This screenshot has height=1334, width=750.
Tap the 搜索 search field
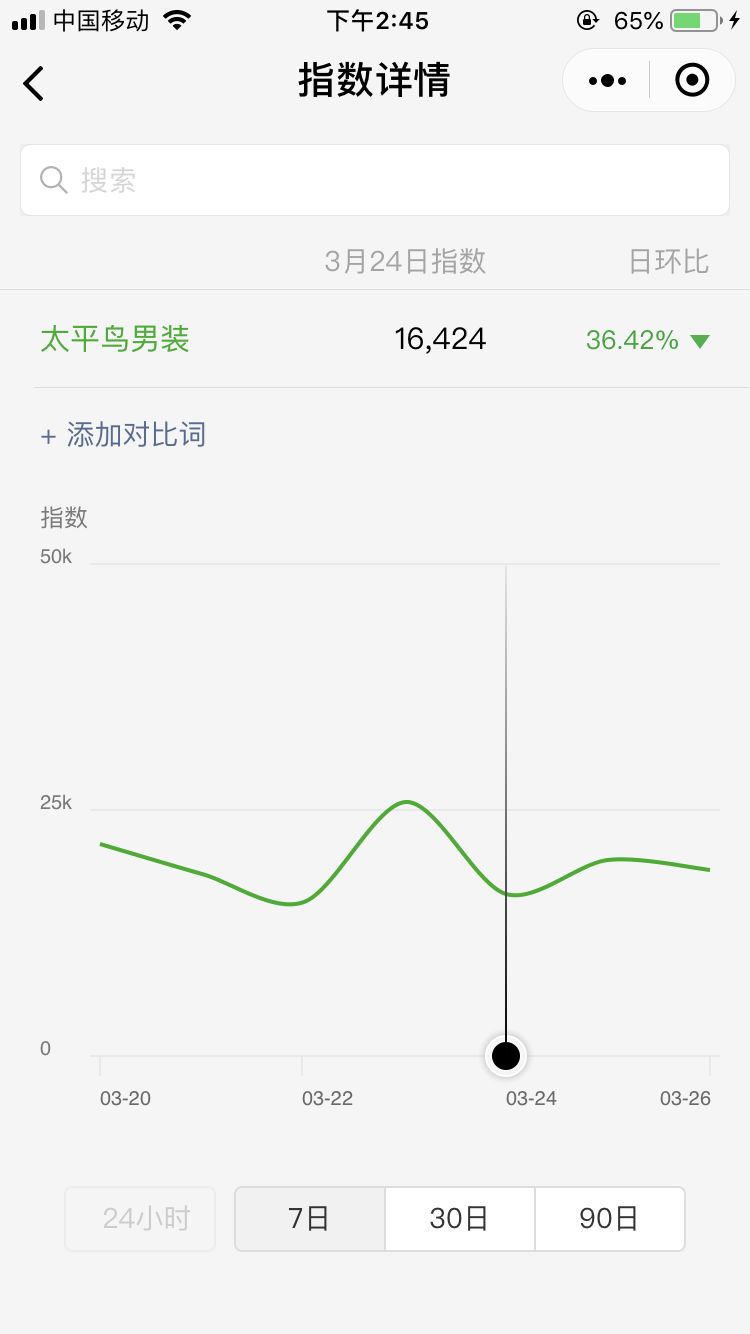pyautogui.click(x=375, y=180)
